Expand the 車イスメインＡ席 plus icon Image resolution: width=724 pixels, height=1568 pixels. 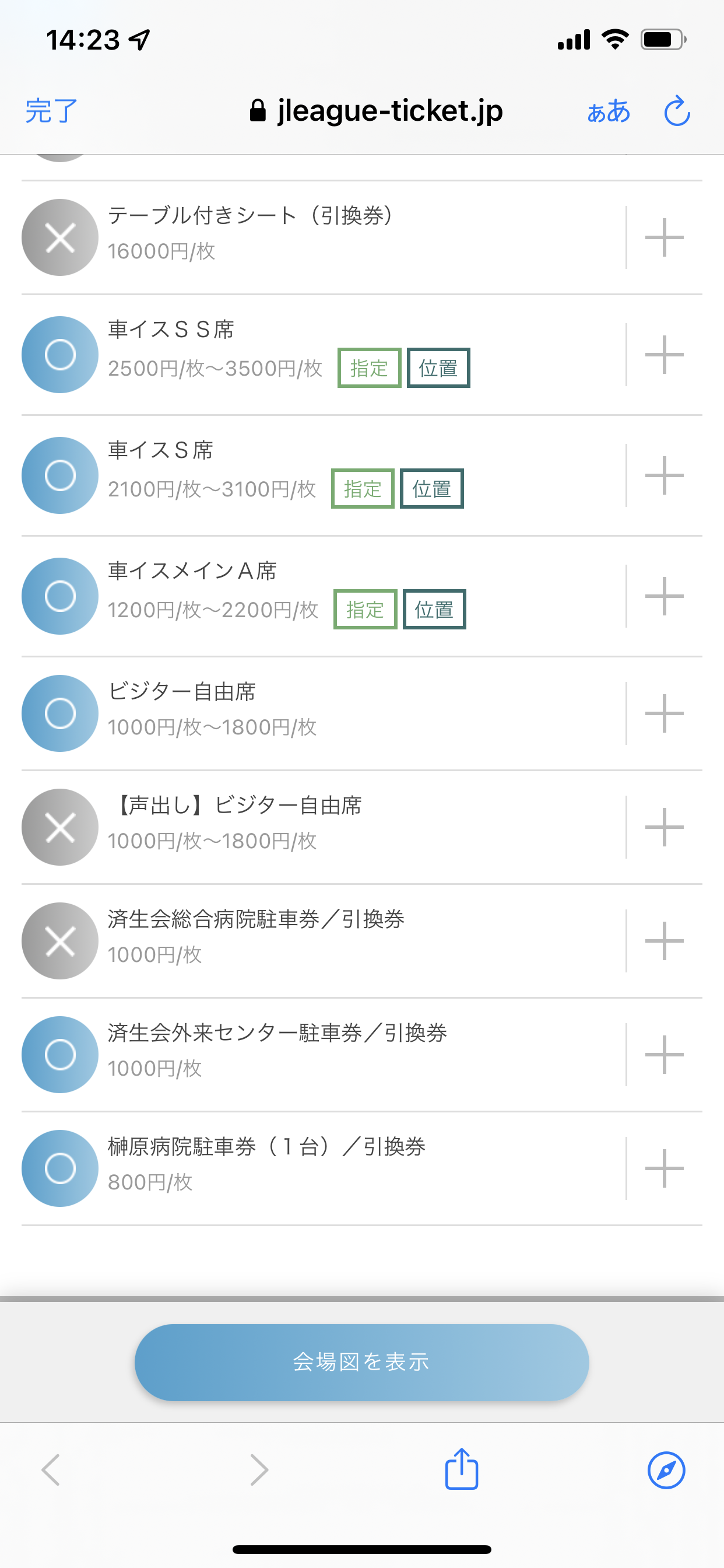(665, 596)
